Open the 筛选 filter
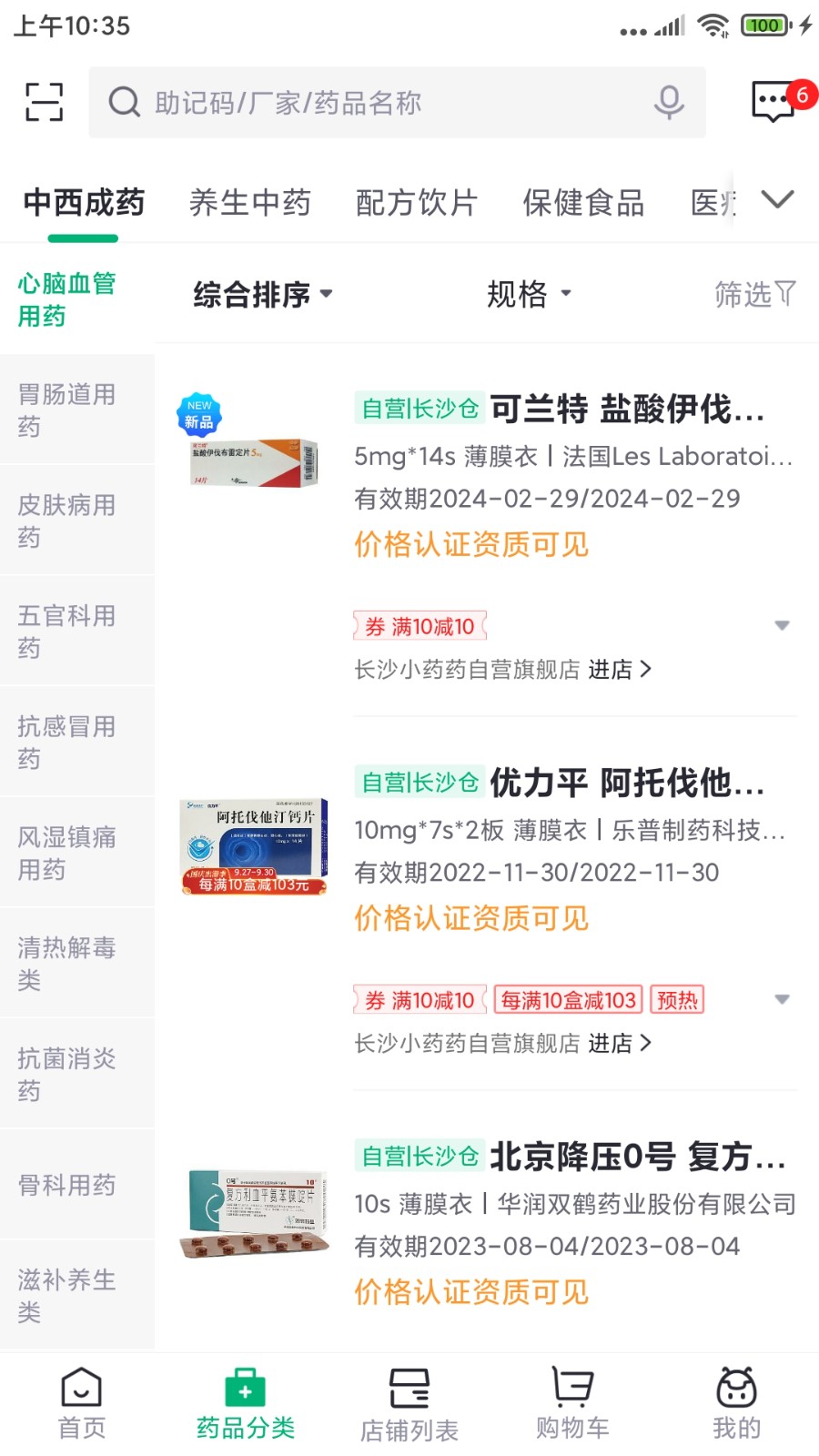 (x=754, y=294)
